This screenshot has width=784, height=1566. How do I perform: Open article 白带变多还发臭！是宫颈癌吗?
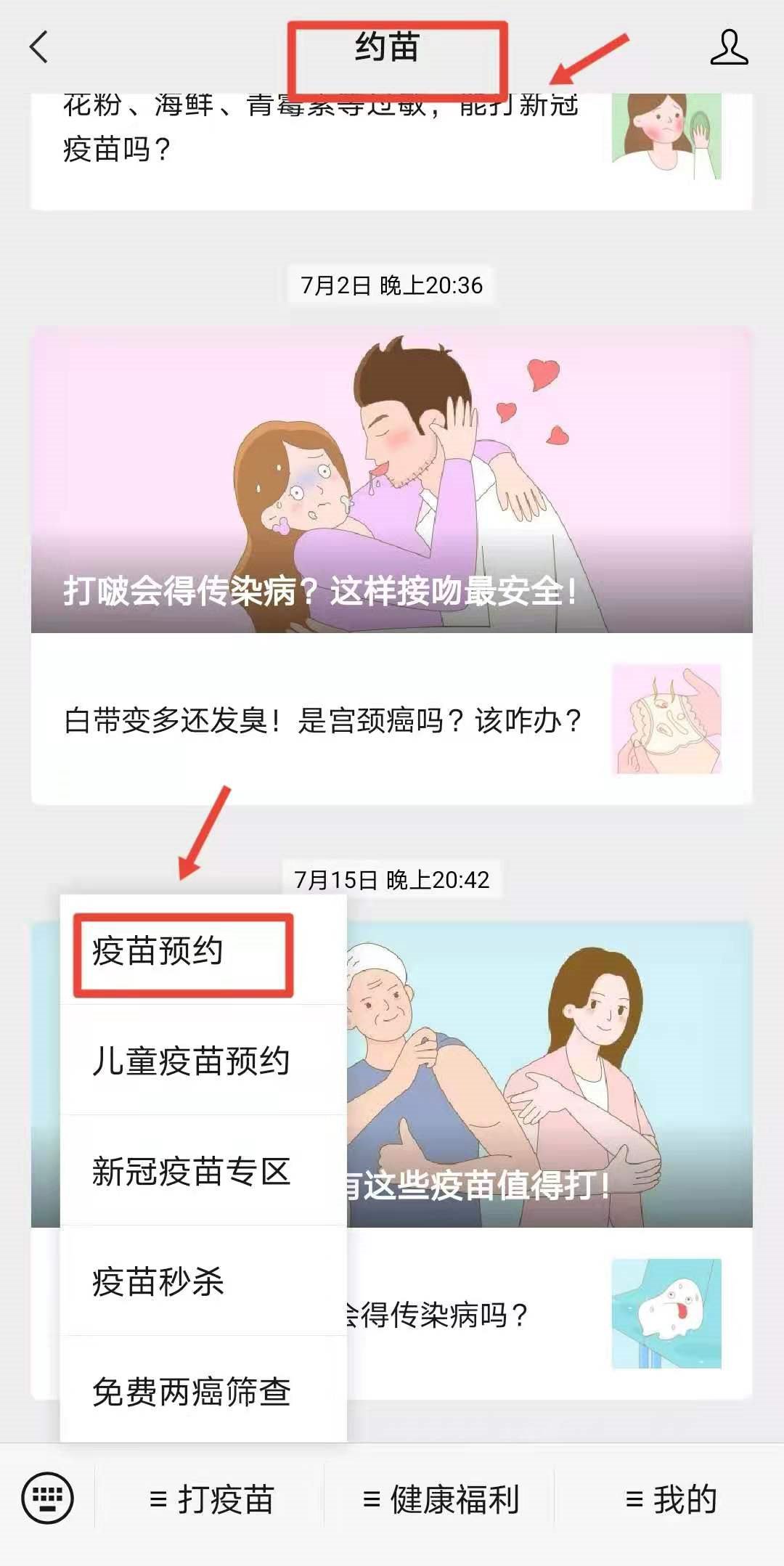click(392, 720)
